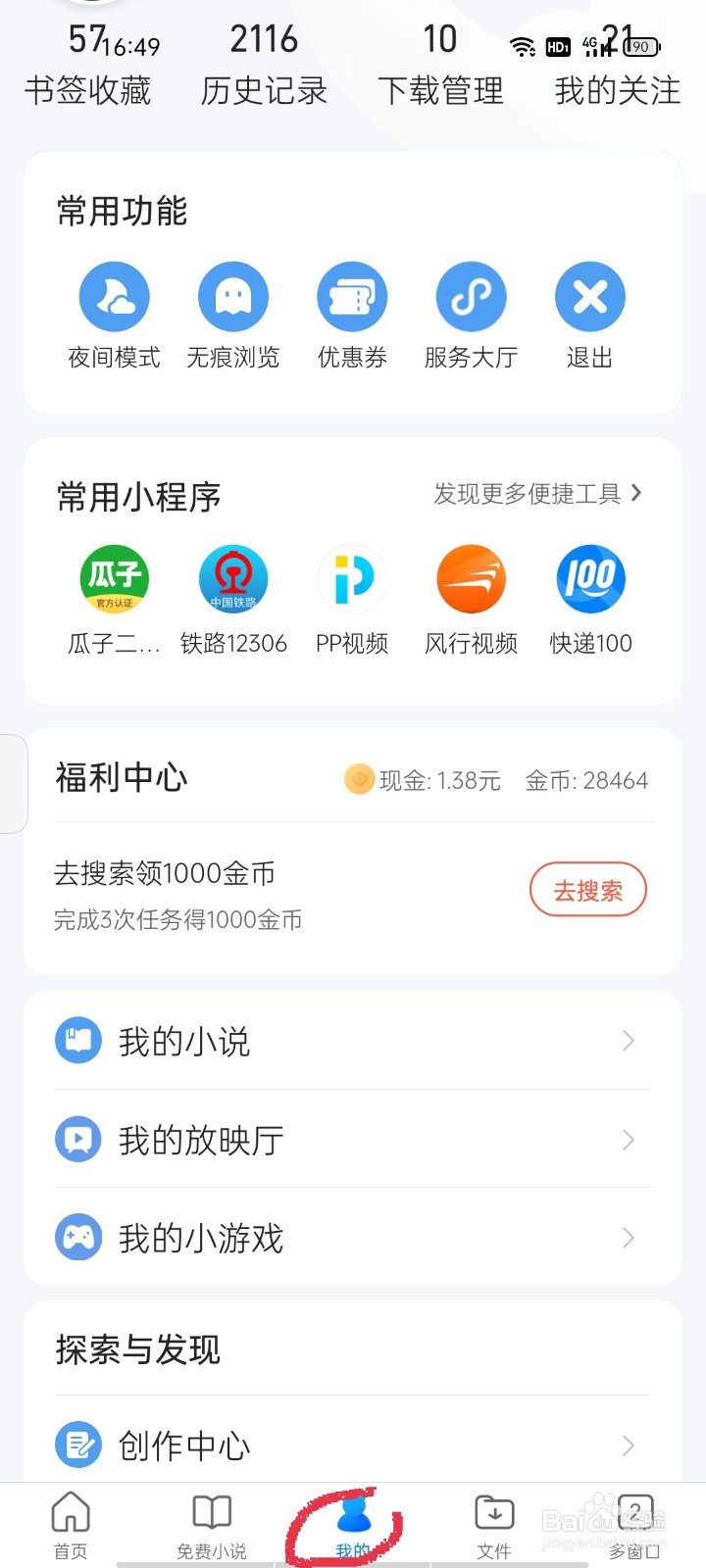This screenshot has height=1568, width=706.
Task: Switch to 免费小说 tab
Action: coord(212,1526)
